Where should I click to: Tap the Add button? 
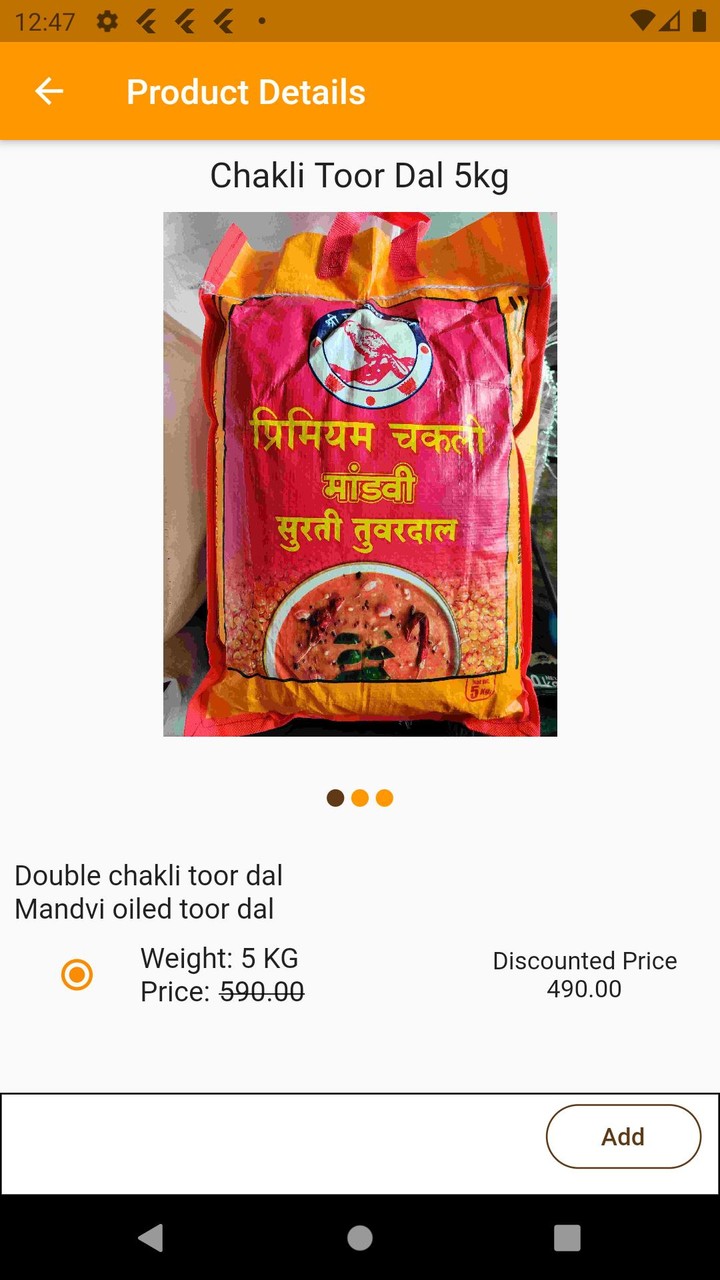(x=623, y=1137)
